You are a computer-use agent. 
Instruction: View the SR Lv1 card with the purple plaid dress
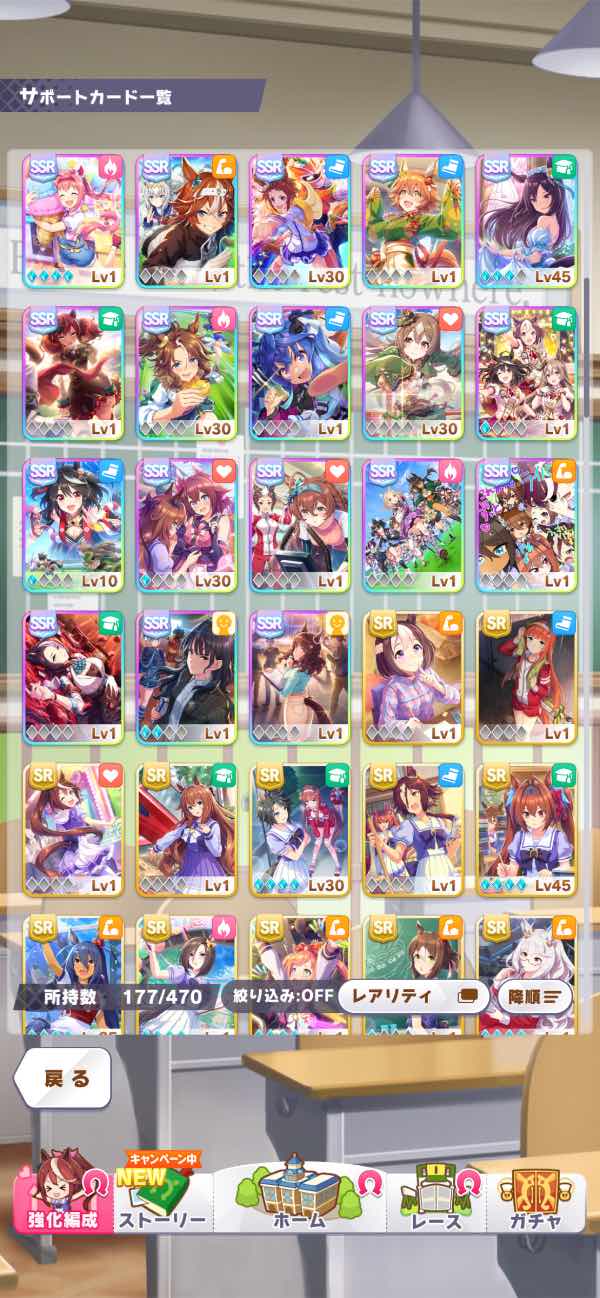point(412,678)
